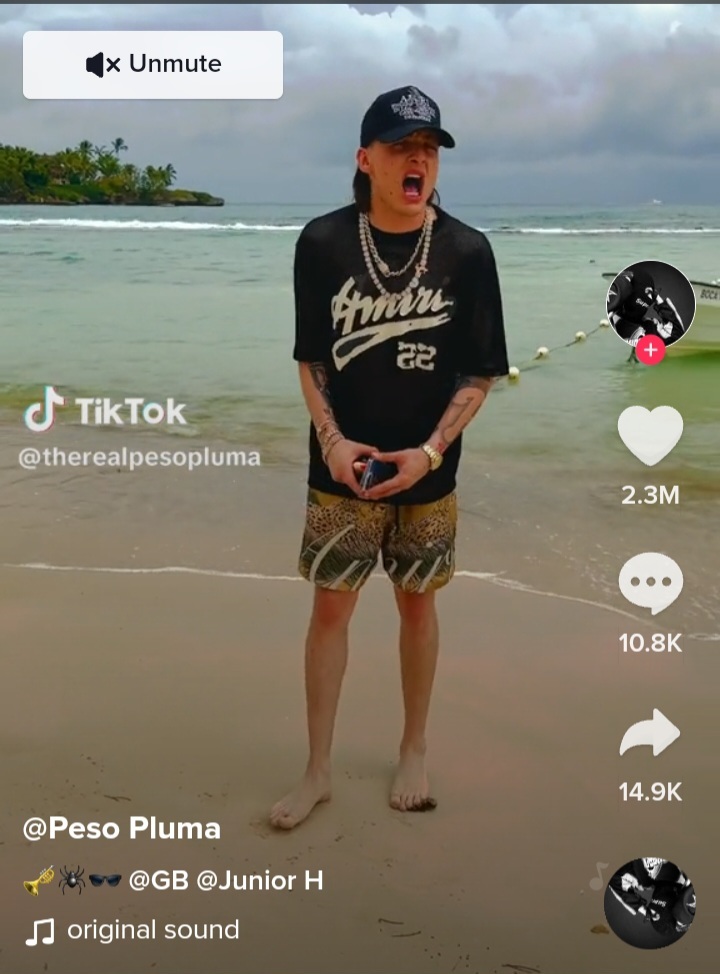Image resolution: width=720 pixels, height=974 pixels.
Task: Open @Peso Pluma's profile
Action: tap(122, 828)
